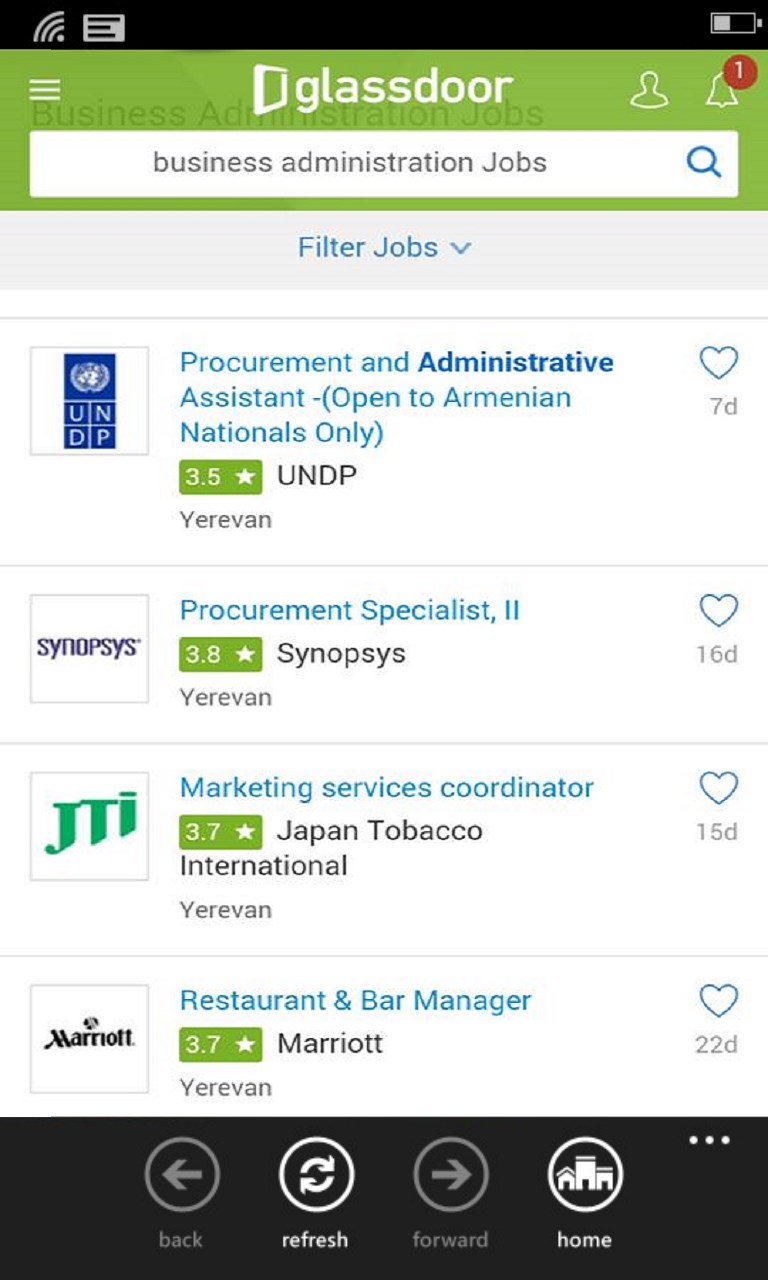The image size is (768, 1280).
Task: Tap the Synopsys company logo
Action: point(88,648)
